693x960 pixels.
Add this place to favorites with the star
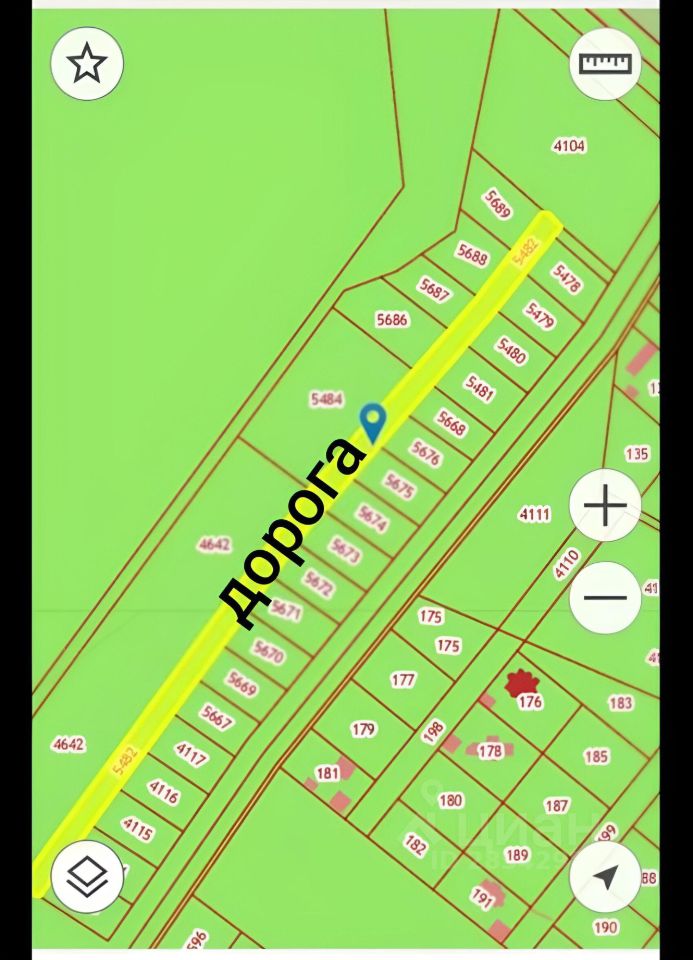pyautogui.click(x=87, y=64)
